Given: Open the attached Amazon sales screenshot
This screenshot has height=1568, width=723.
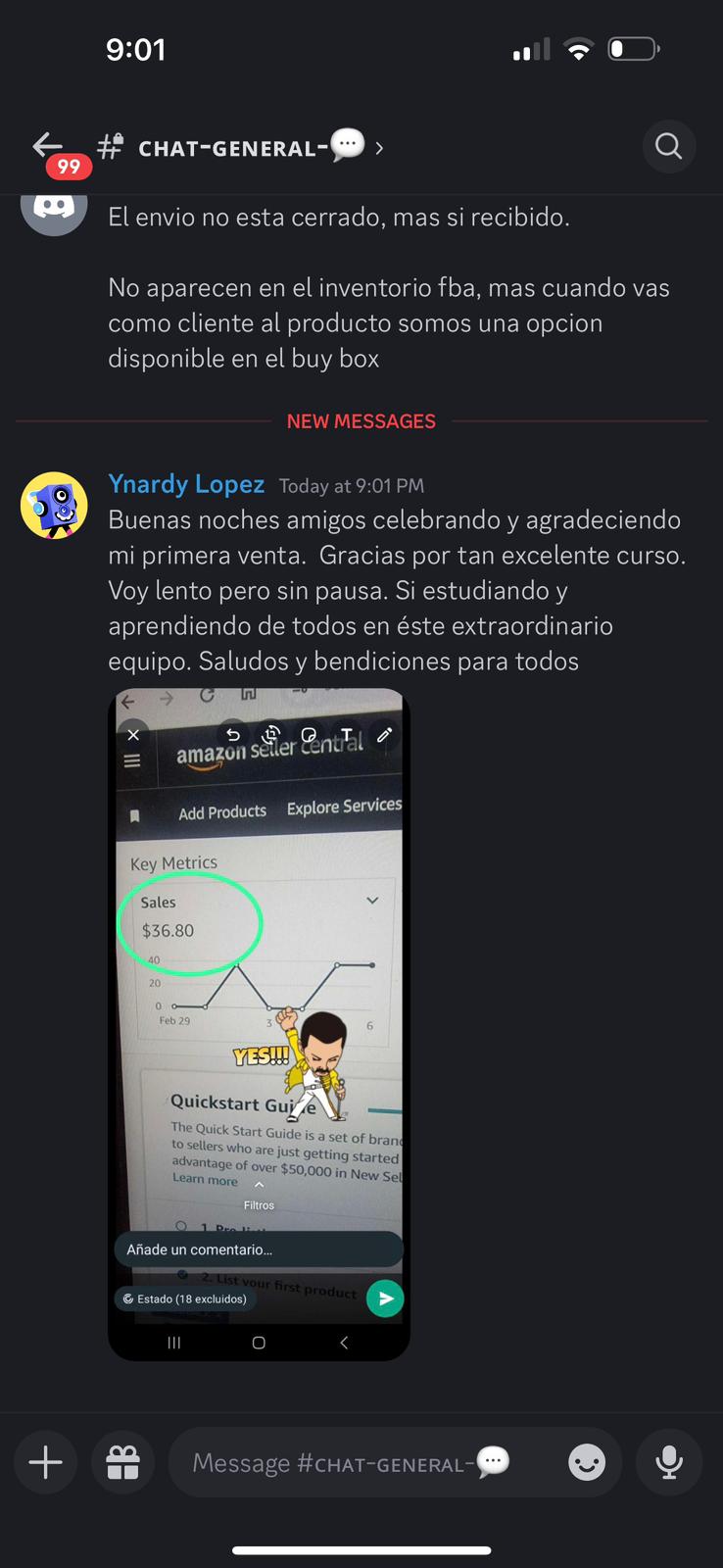Looking at the screenshot, I should tap(259, 1024).
